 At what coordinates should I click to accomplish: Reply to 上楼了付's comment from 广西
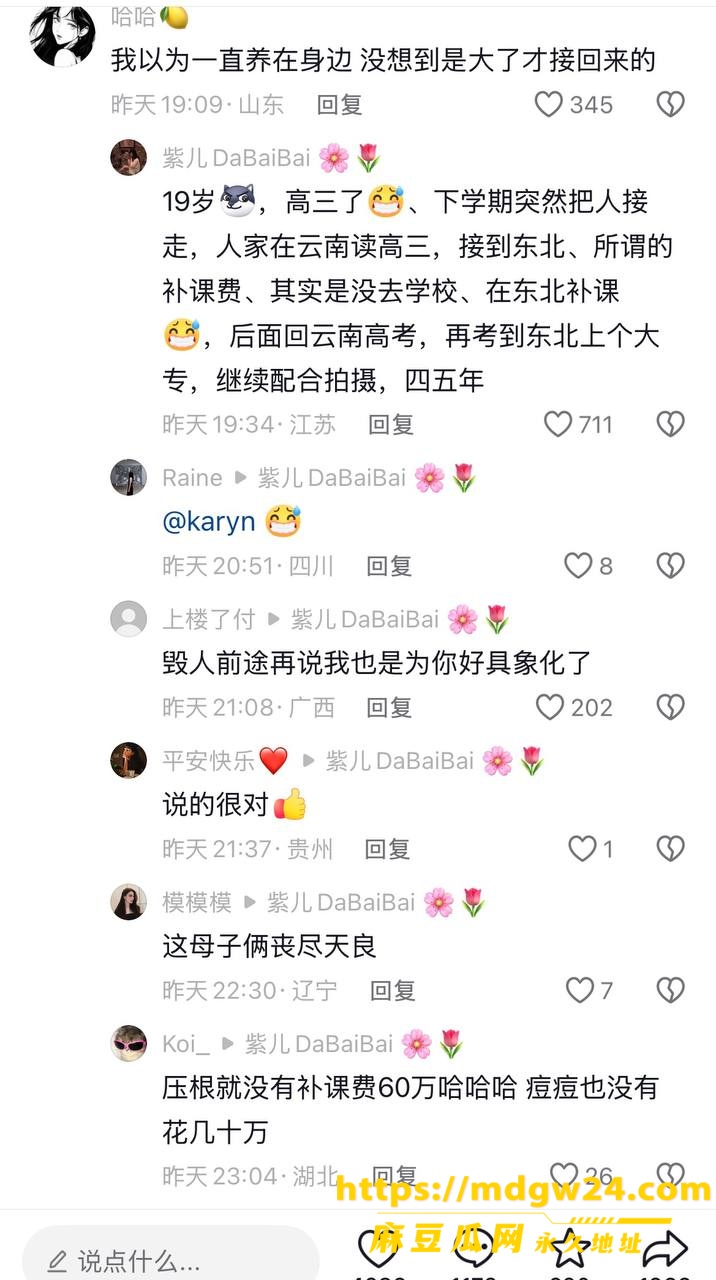pos(389,707)
